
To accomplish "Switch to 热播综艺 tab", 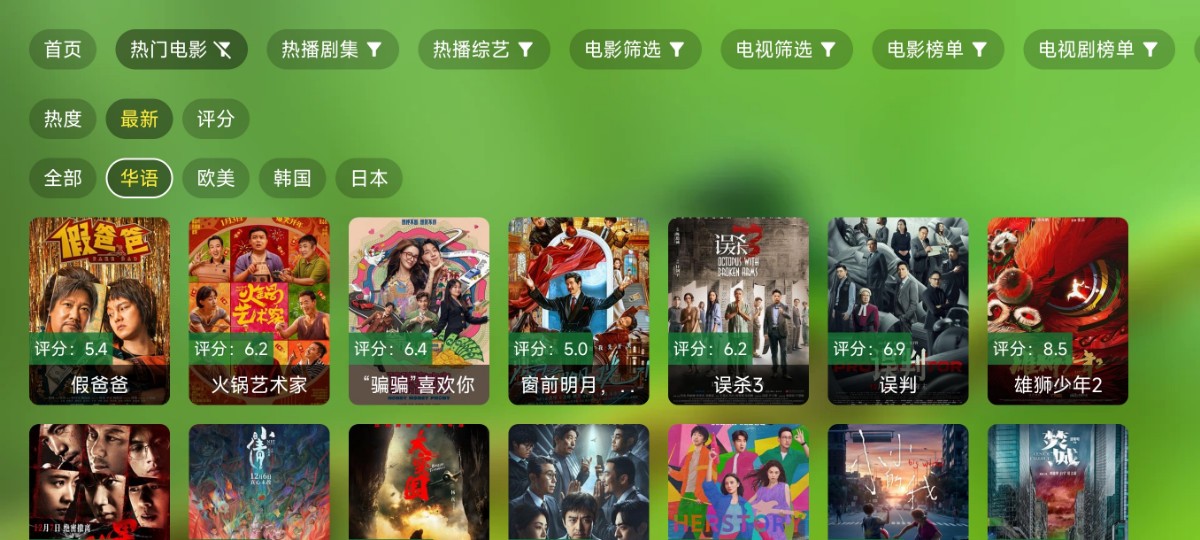I will pyautogui.click(x=483, y=49).
